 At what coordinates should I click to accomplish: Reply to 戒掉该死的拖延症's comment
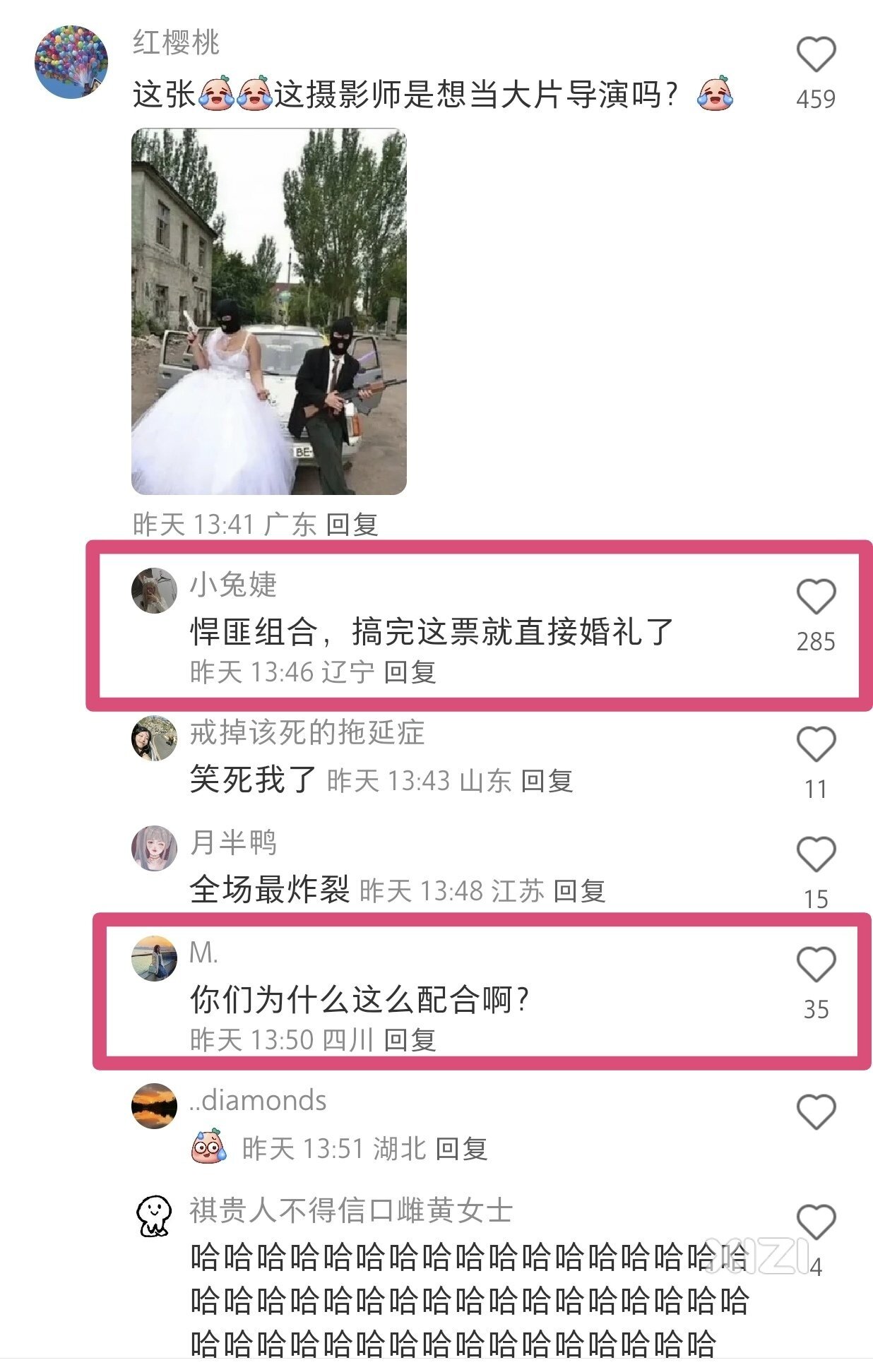[546, 781]
